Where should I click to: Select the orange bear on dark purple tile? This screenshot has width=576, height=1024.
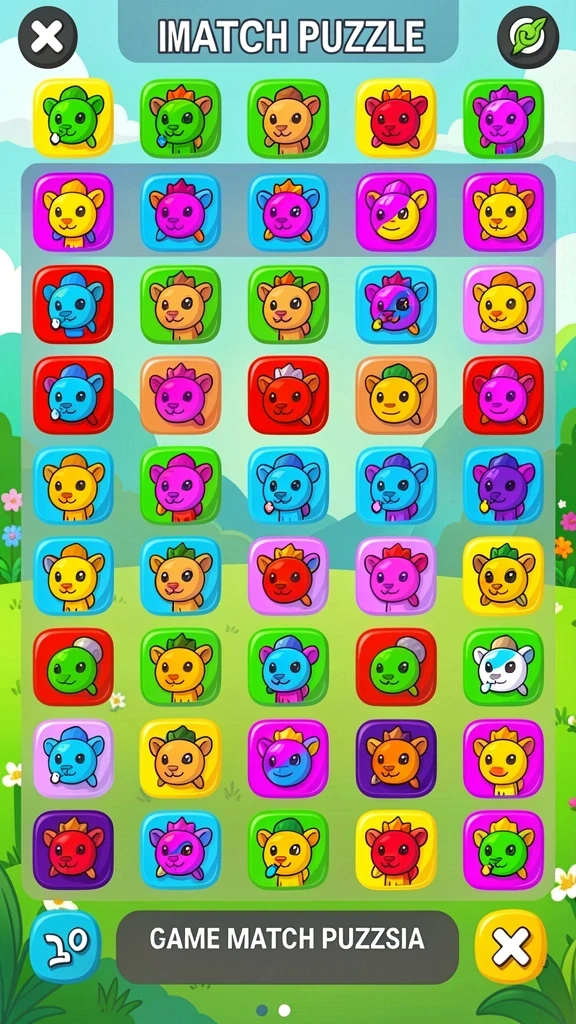(396, 758)
